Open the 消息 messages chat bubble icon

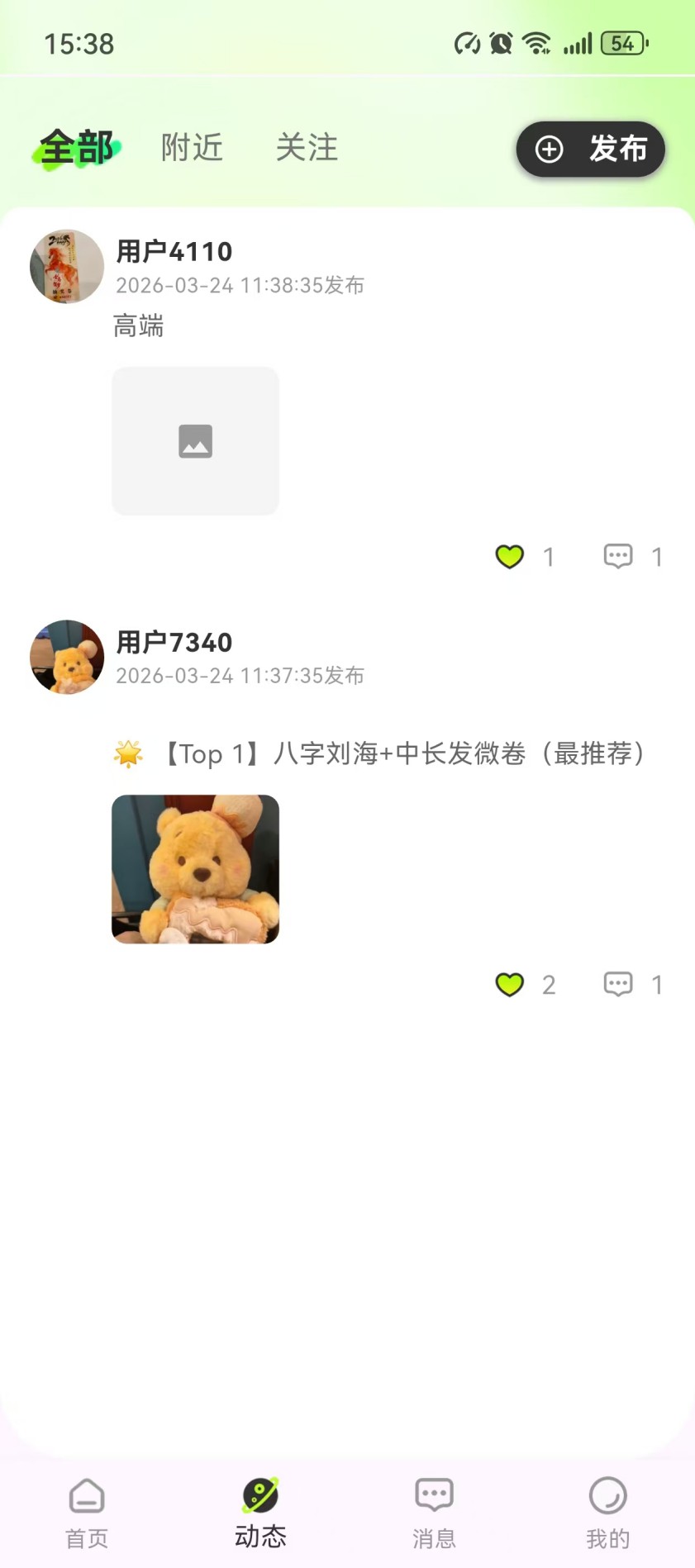tap(433, 1495)
